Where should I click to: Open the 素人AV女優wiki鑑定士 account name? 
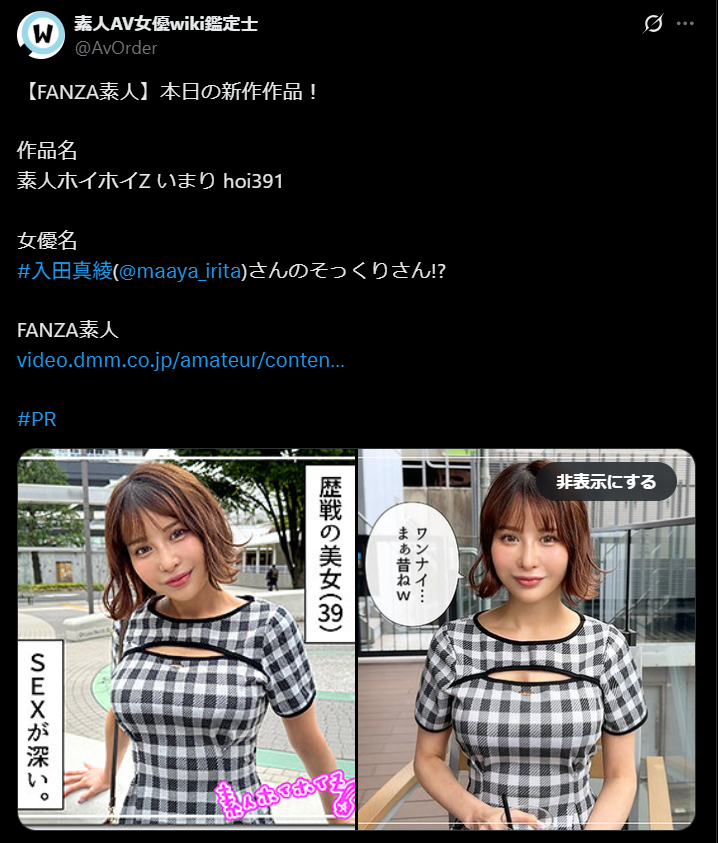(166, 24)
